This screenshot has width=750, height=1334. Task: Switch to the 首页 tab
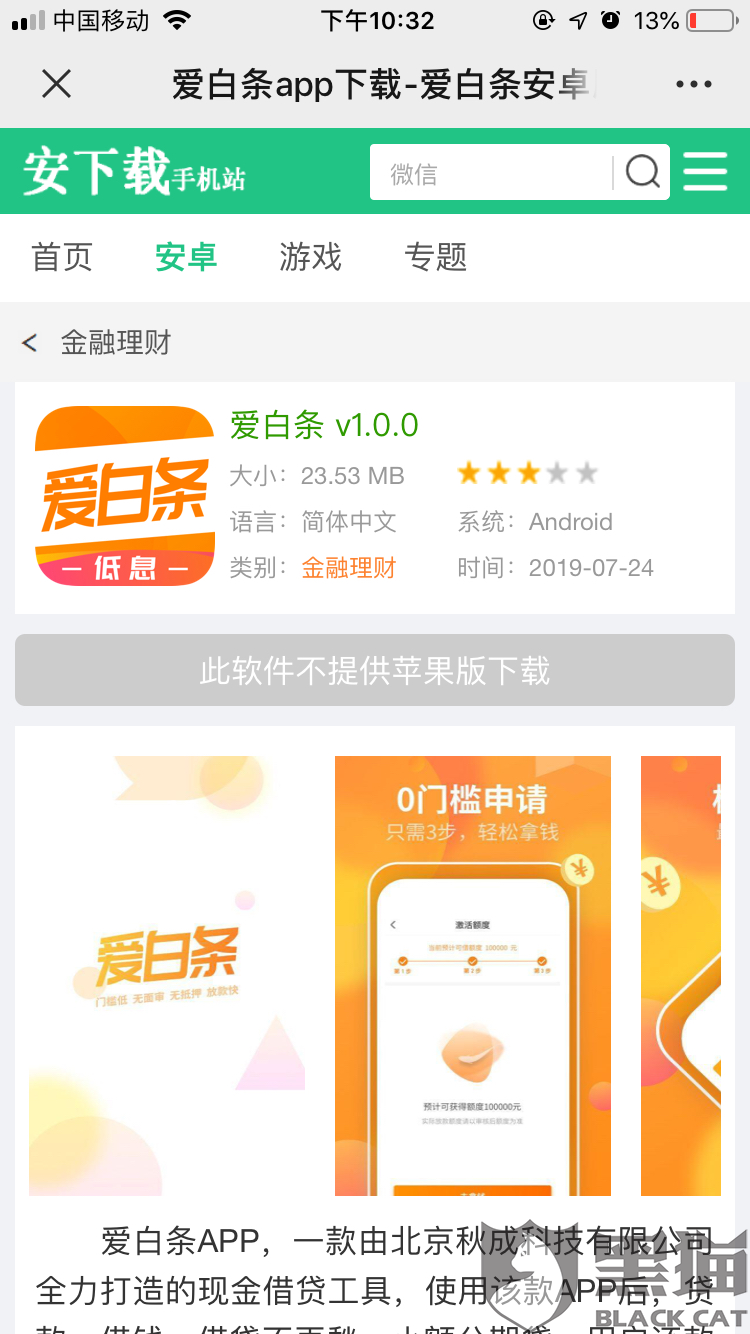[x=62, y=257]
